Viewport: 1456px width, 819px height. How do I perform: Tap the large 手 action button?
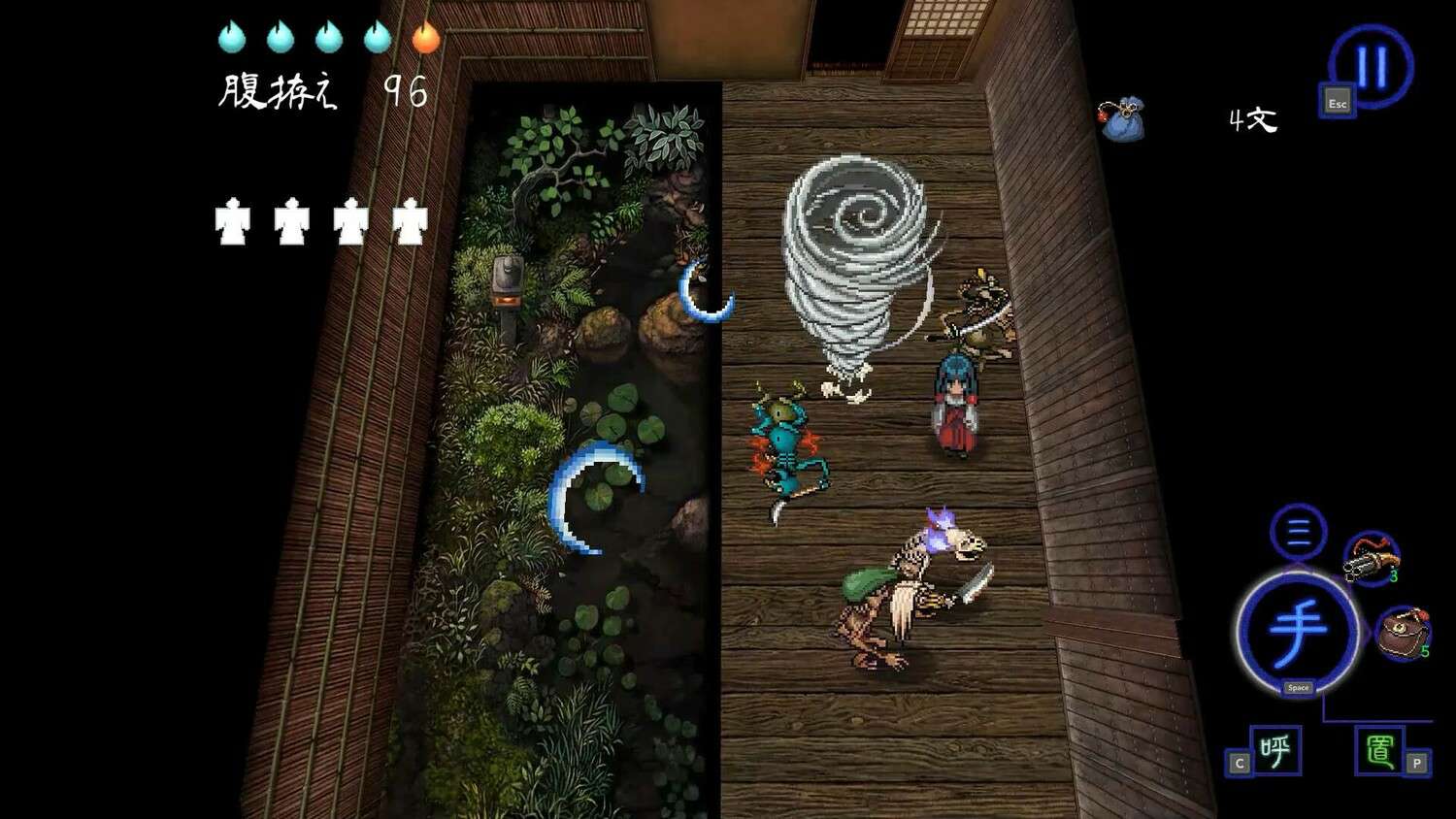(1298, 630)
